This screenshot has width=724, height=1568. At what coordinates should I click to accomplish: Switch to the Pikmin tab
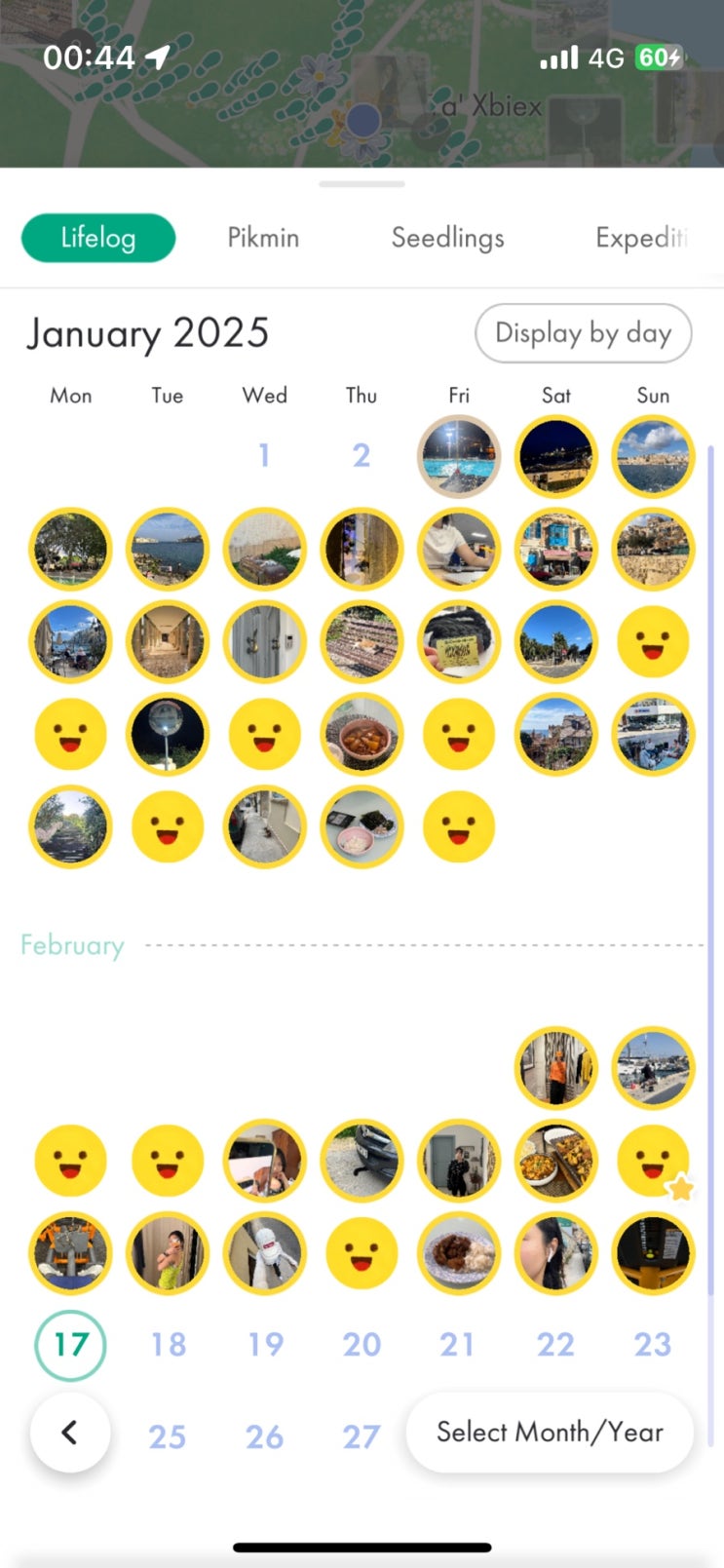[263, 238]
